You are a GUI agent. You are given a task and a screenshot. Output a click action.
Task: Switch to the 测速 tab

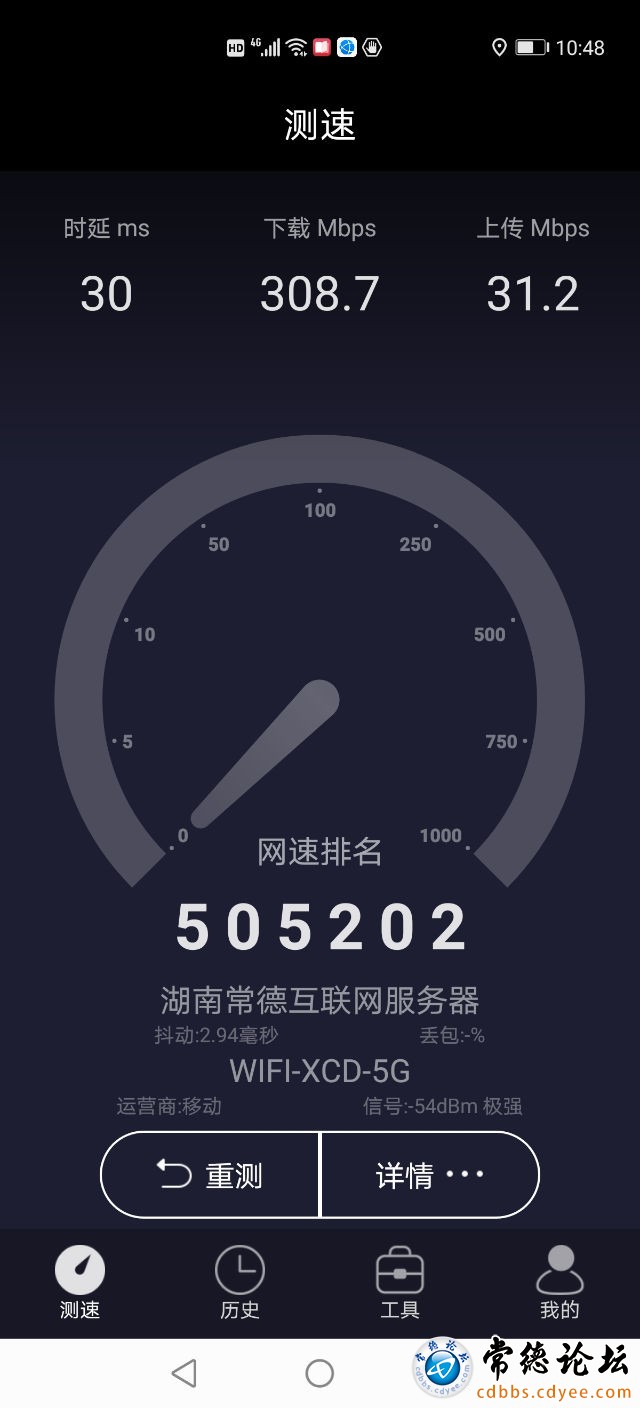(80, 1282)
